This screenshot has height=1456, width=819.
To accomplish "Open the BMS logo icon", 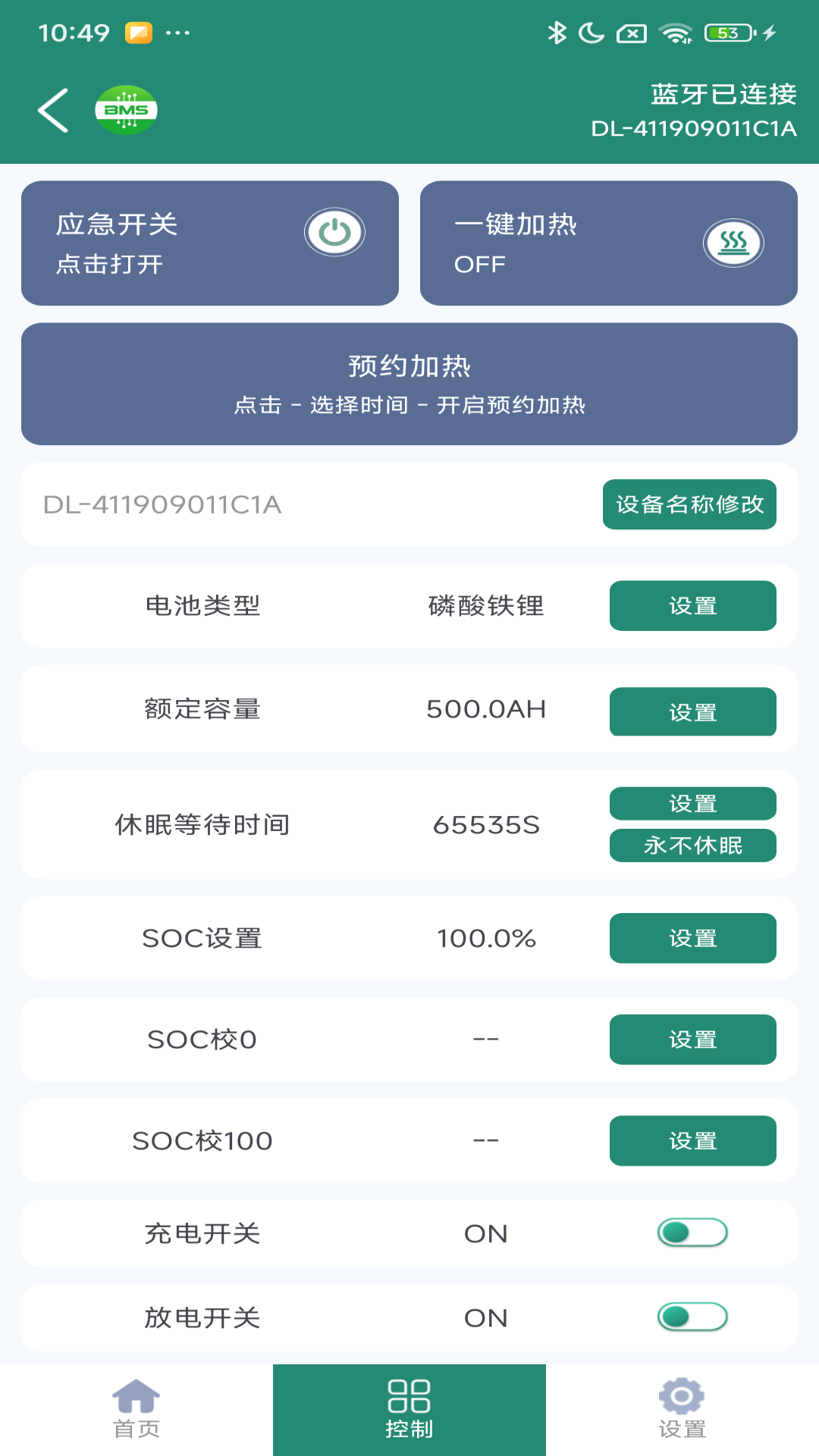I will [127, 108].
